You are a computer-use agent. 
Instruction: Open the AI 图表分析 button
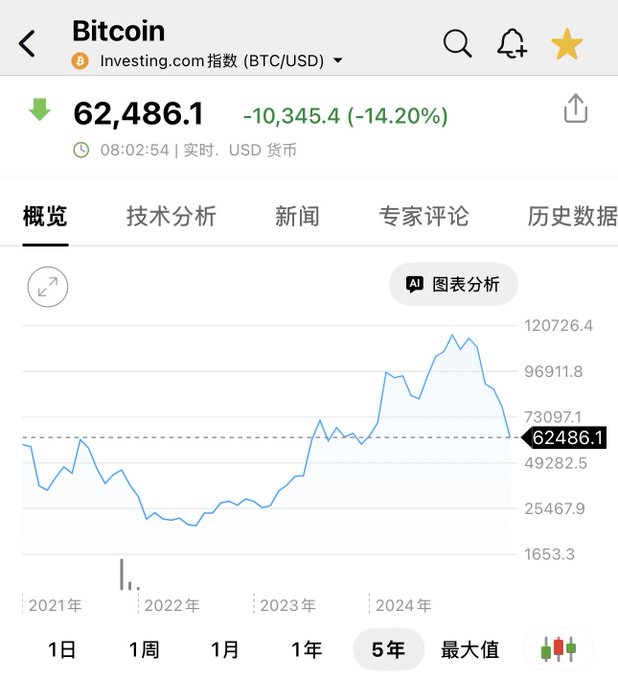pos(453,284)
